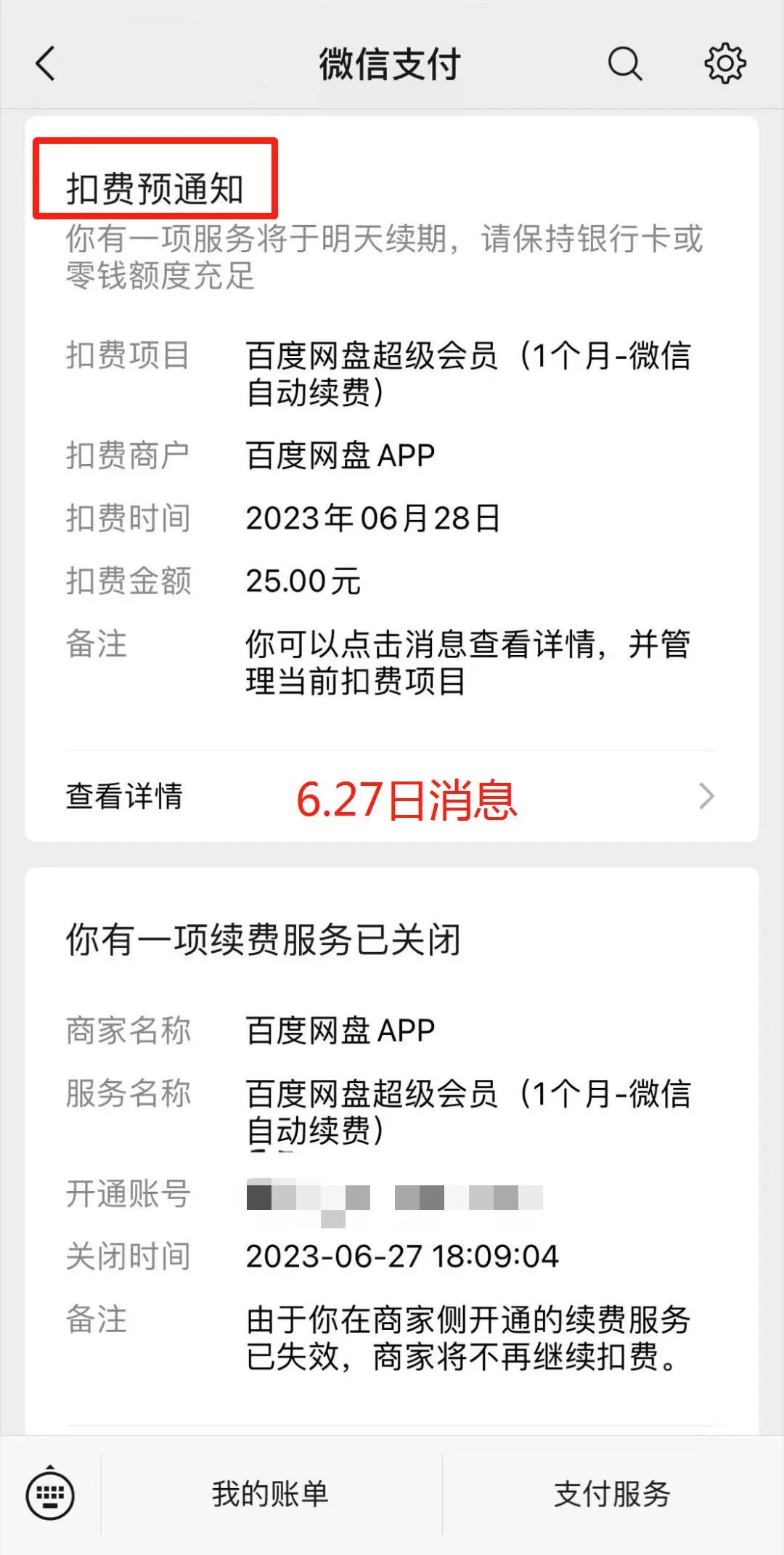Open 我的账单 menu
Image resolution: width=784 pixels, height=1555 pixels.
click(x=271, y=1494)
